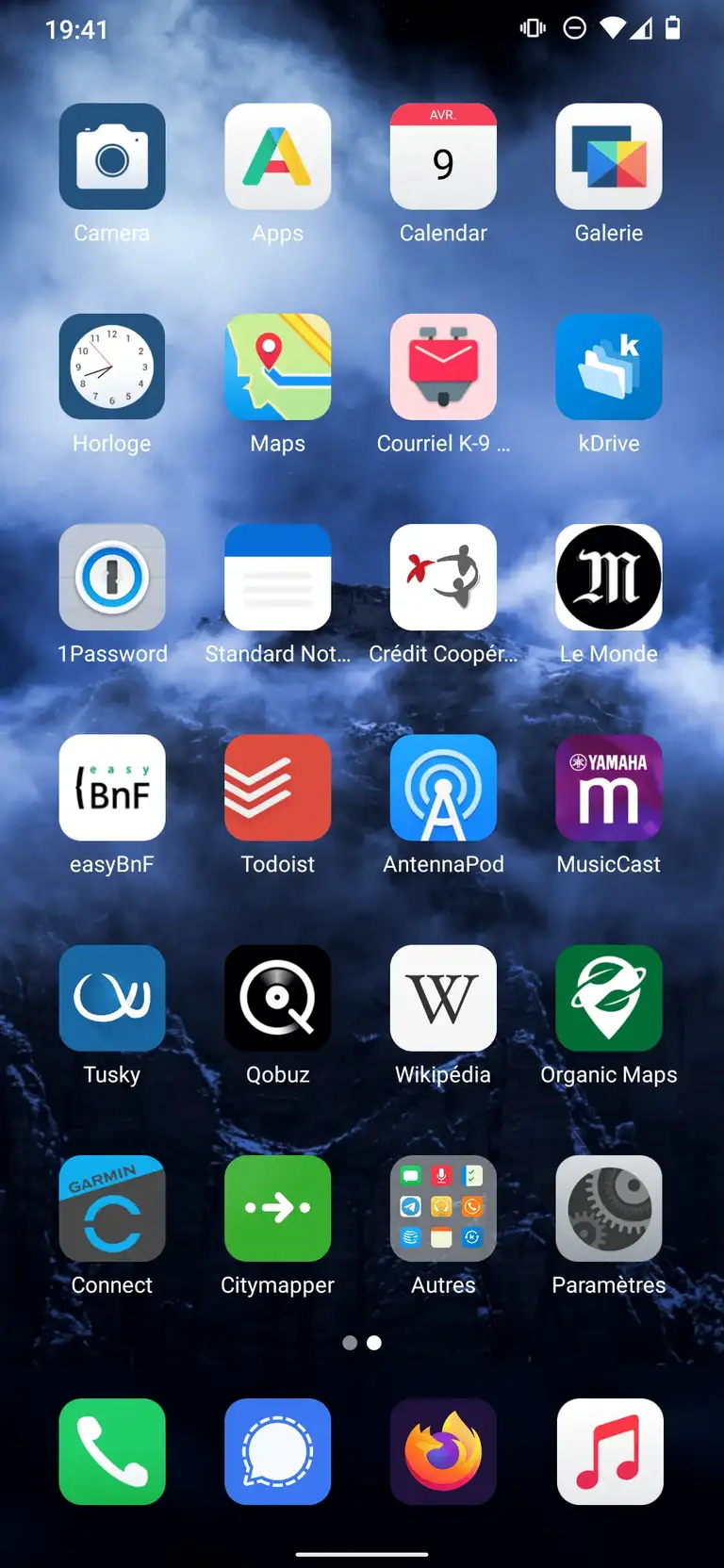Open the Autres folder
Image resolution: width=724 pixels, height=1568 pixels.
(x=443, y=1208)
